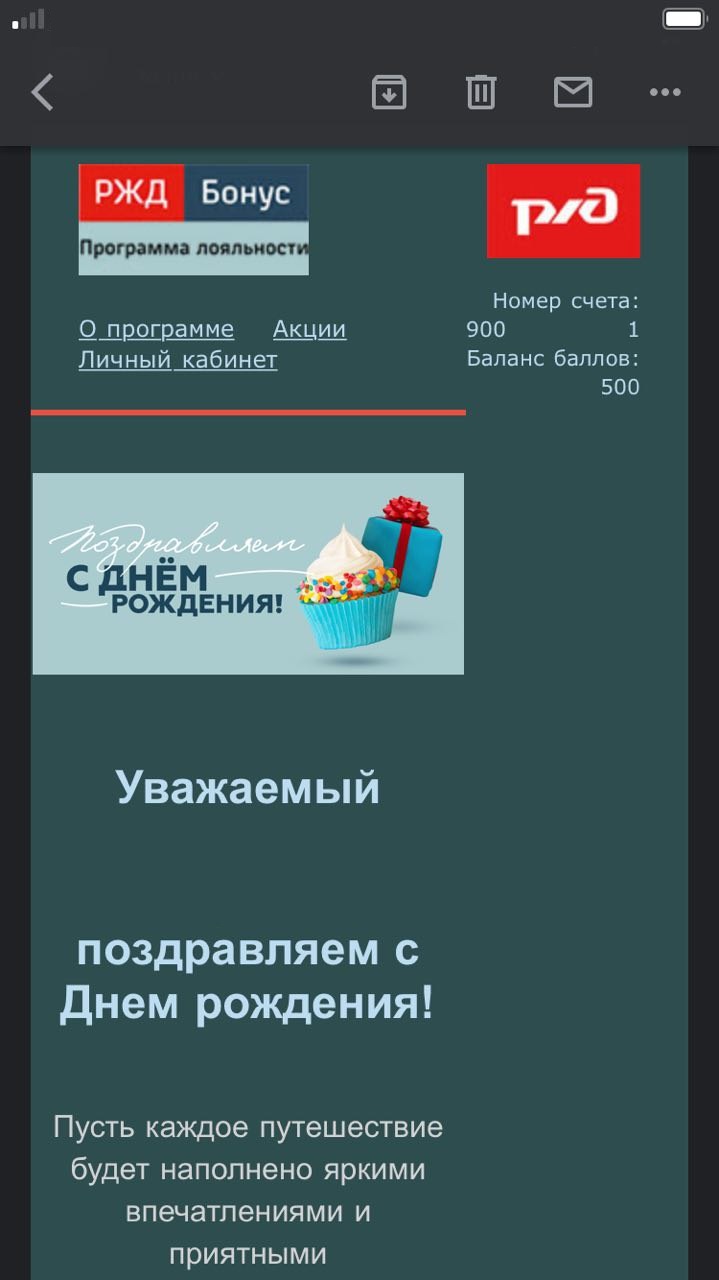Archive this email

click(389, 93)
